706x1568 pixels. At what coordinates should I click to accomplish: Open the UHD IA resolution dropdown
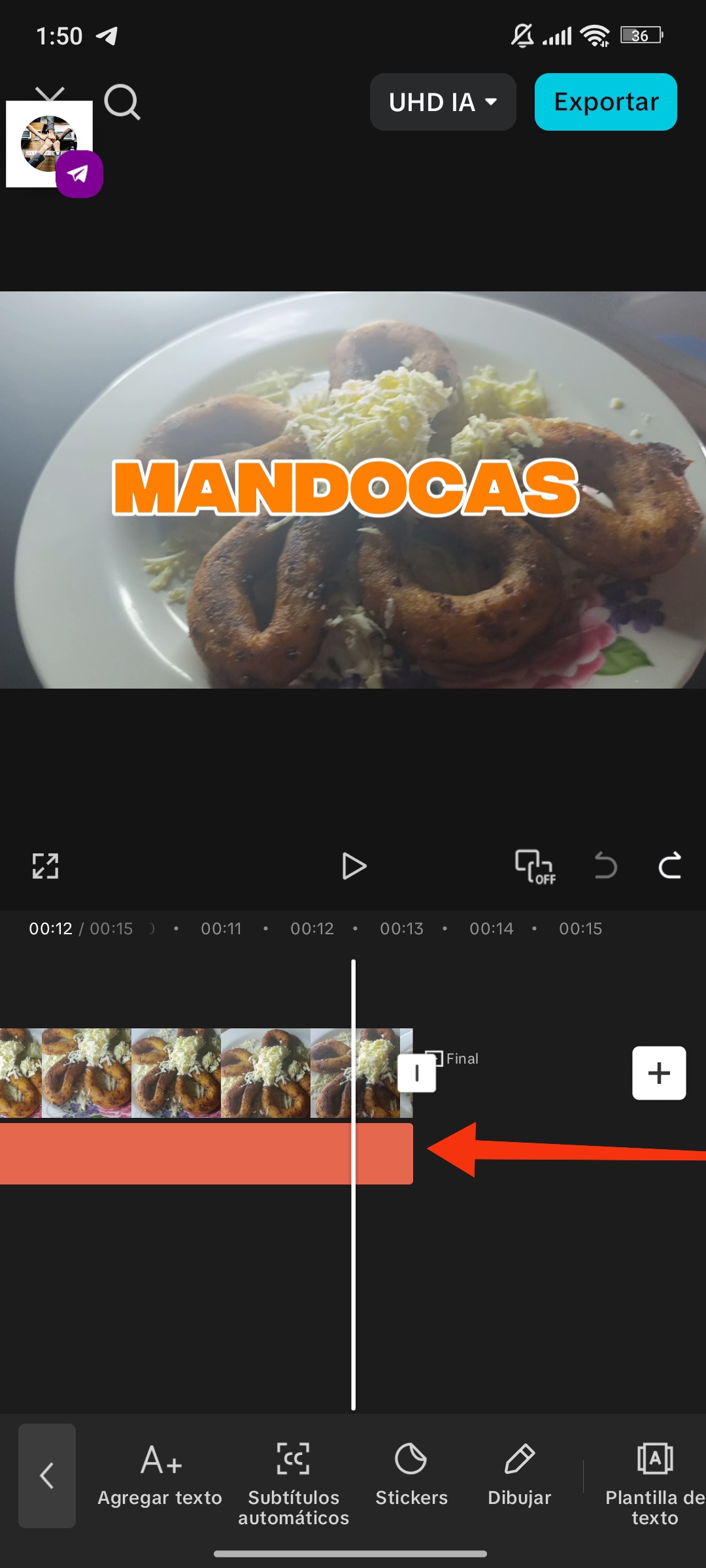[443, 102]
